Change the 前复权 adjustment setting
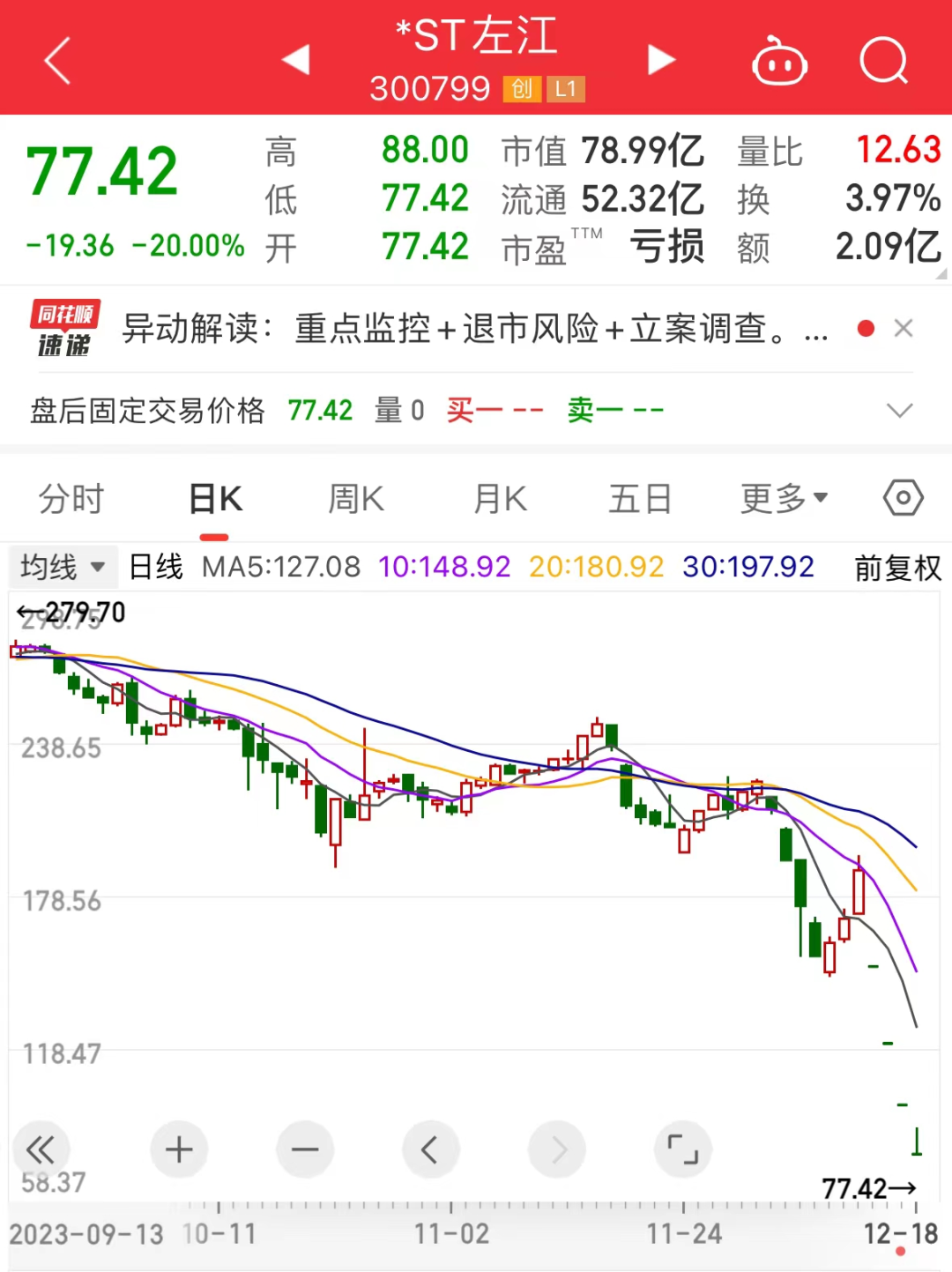 [897, 568]
